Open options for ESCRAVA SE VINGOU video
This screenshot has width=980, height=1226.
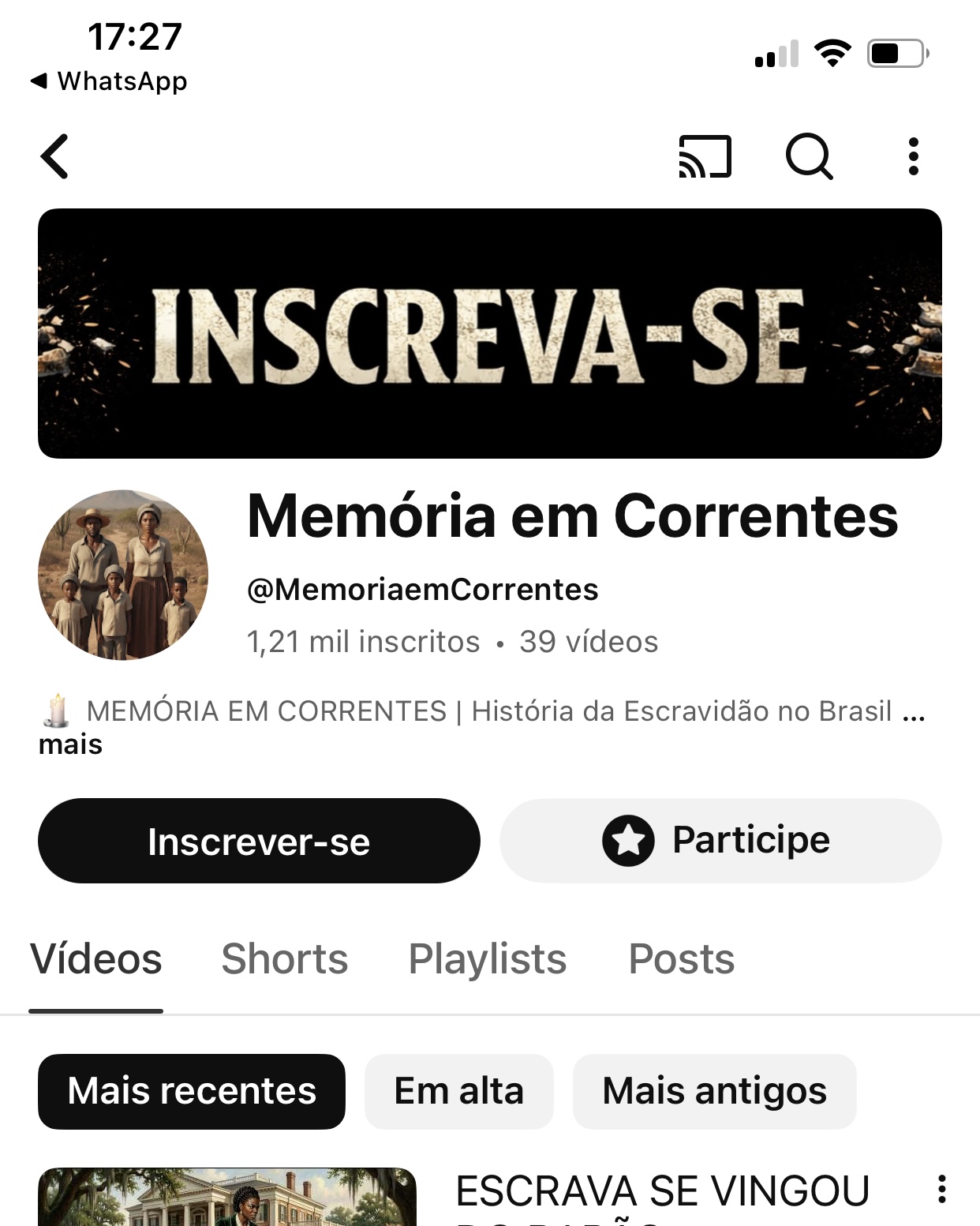(x=941, y=1189)
